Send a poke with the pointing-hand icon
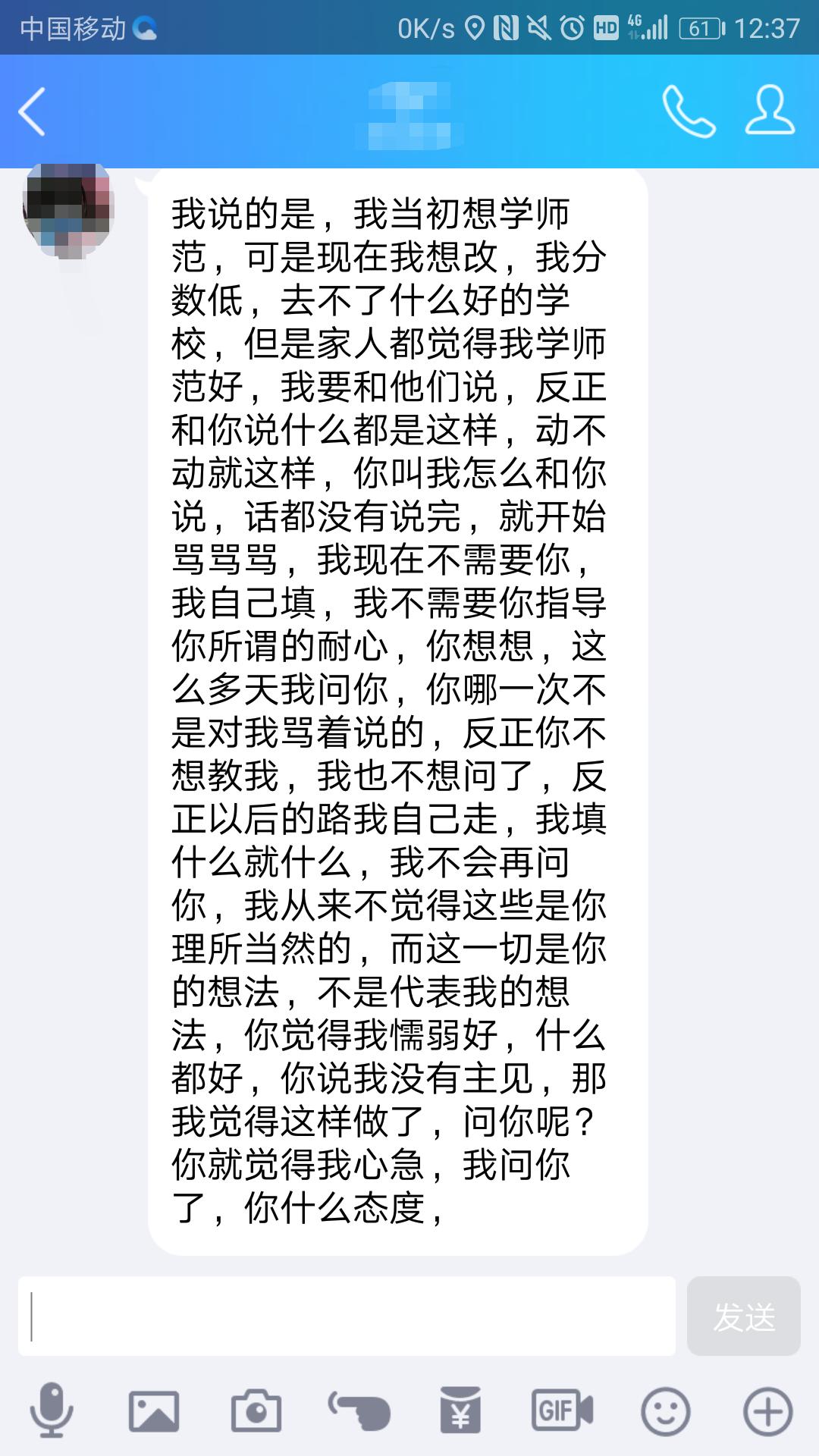Screen dimensions: 819x1456 [359, 1410]
